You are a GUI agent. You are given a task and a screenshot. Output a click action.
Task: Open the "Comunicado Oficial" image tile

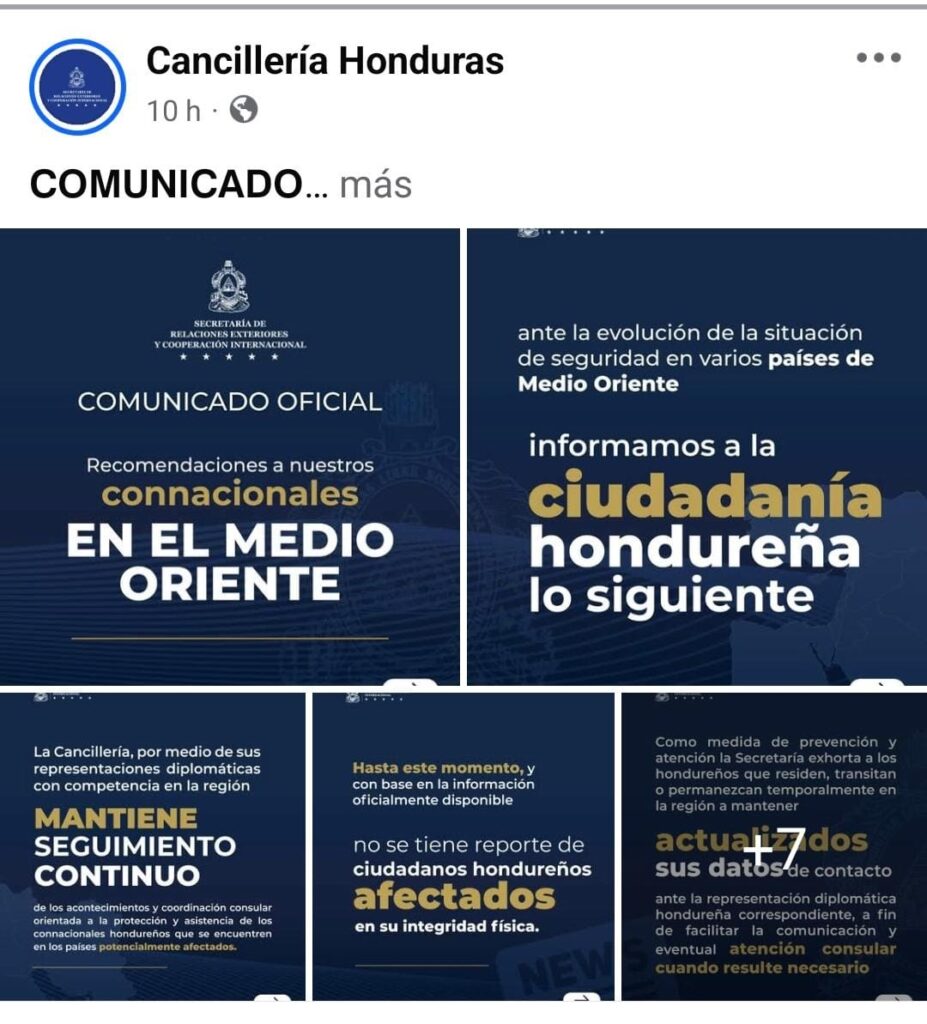pos(230,456)
